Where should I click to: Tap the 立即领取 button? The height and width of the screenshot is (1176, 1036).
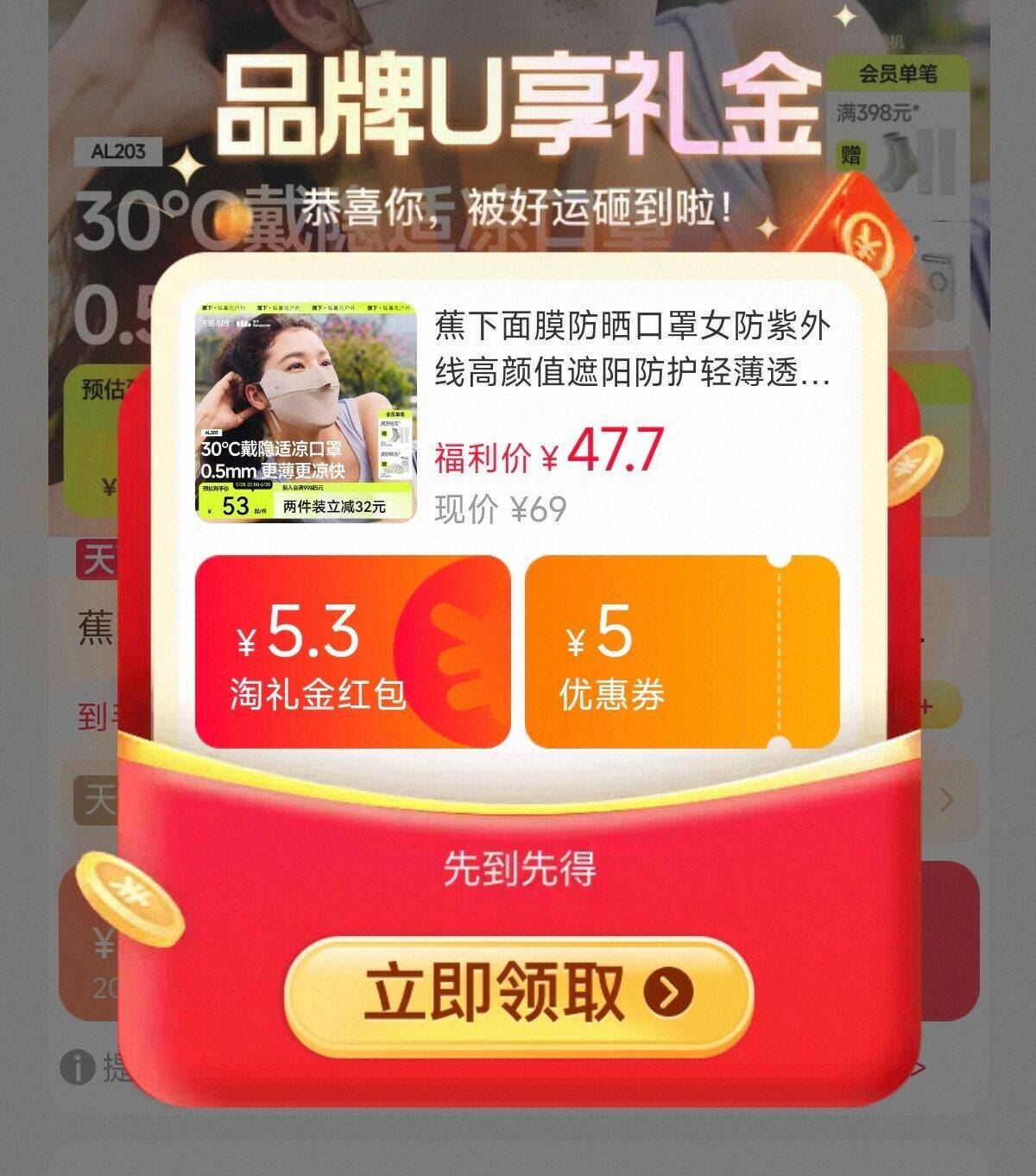click(519, 991)
